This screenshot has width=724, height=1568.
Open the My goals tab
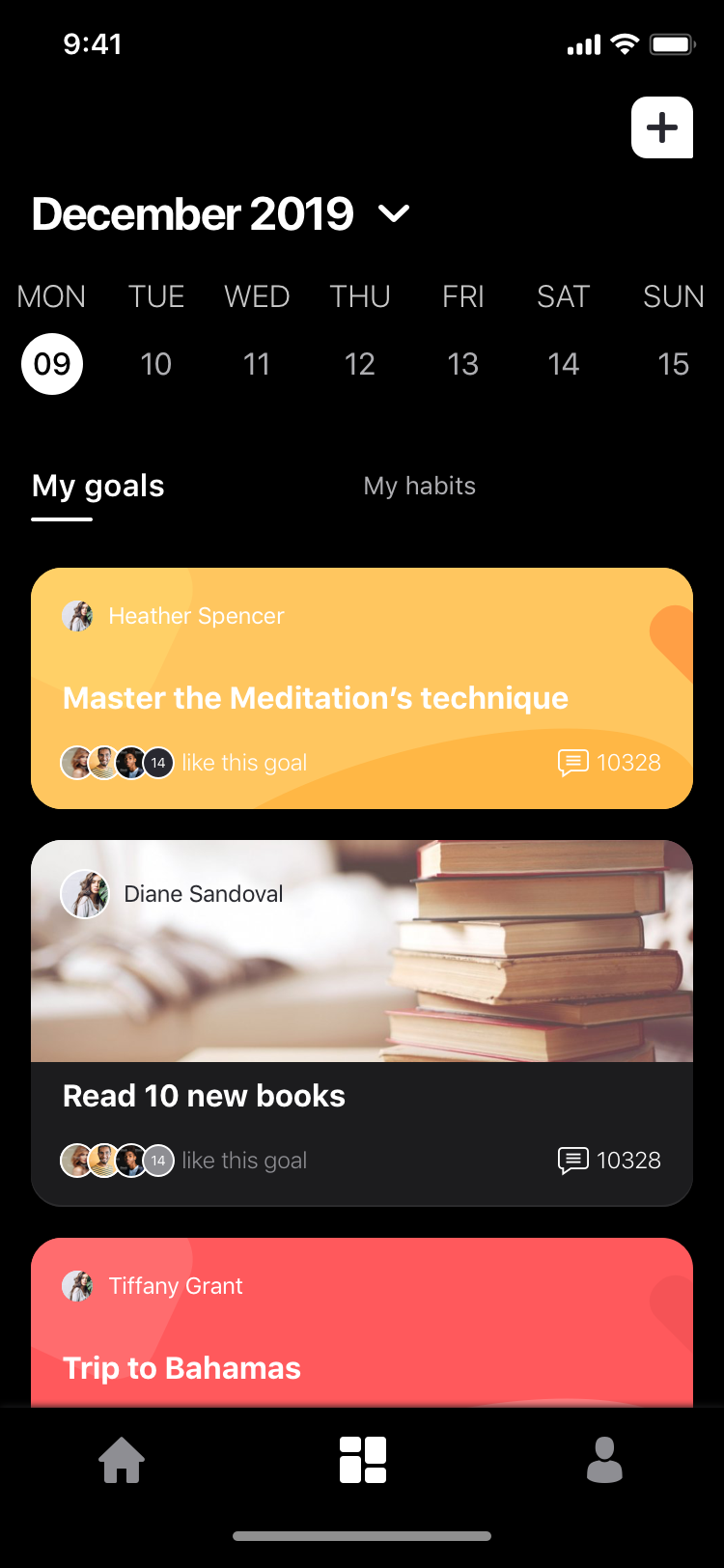point(98,486)
